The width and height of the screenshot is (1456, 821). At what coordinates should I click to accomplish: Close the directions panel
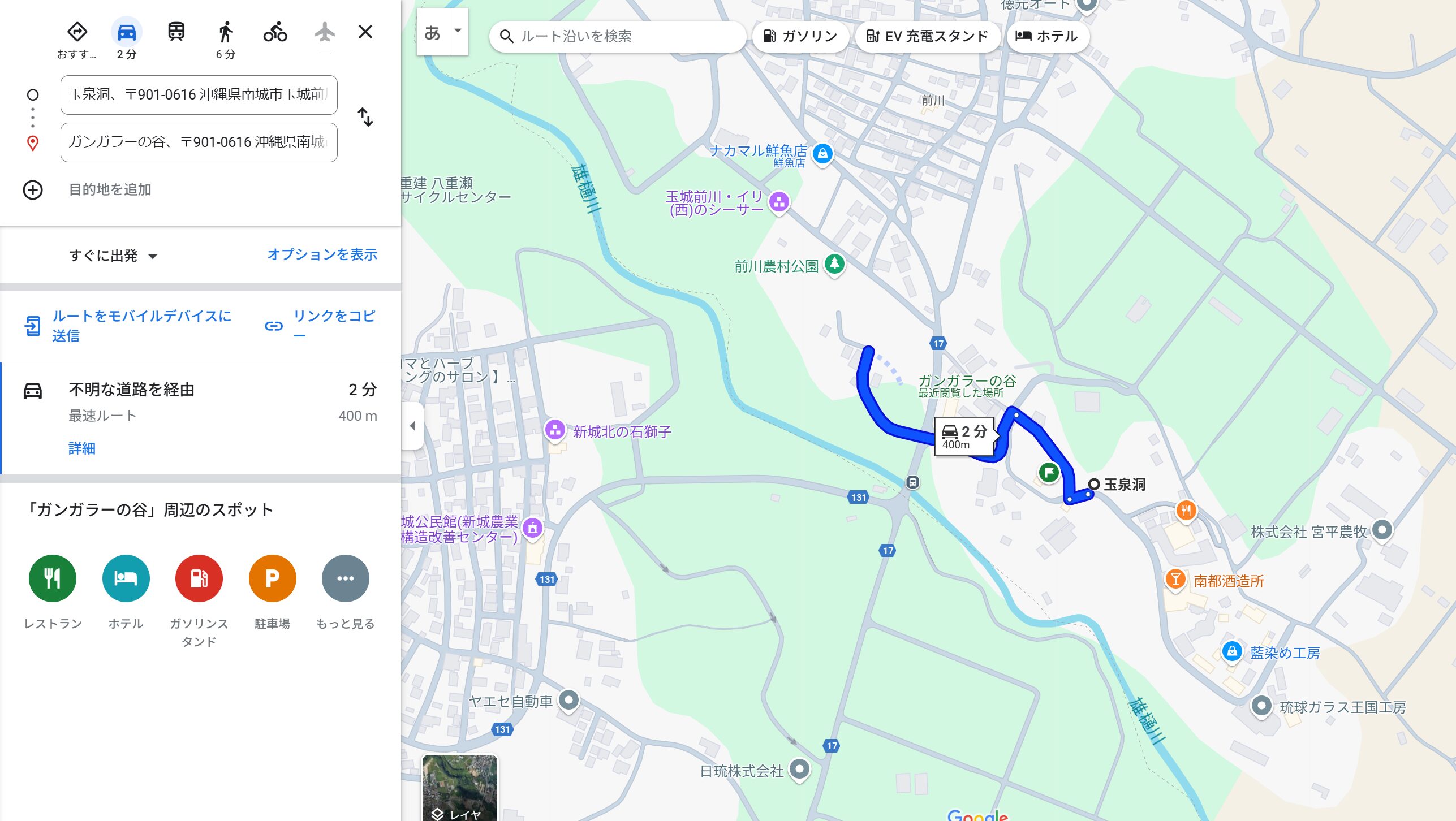(x=365, y=32)
